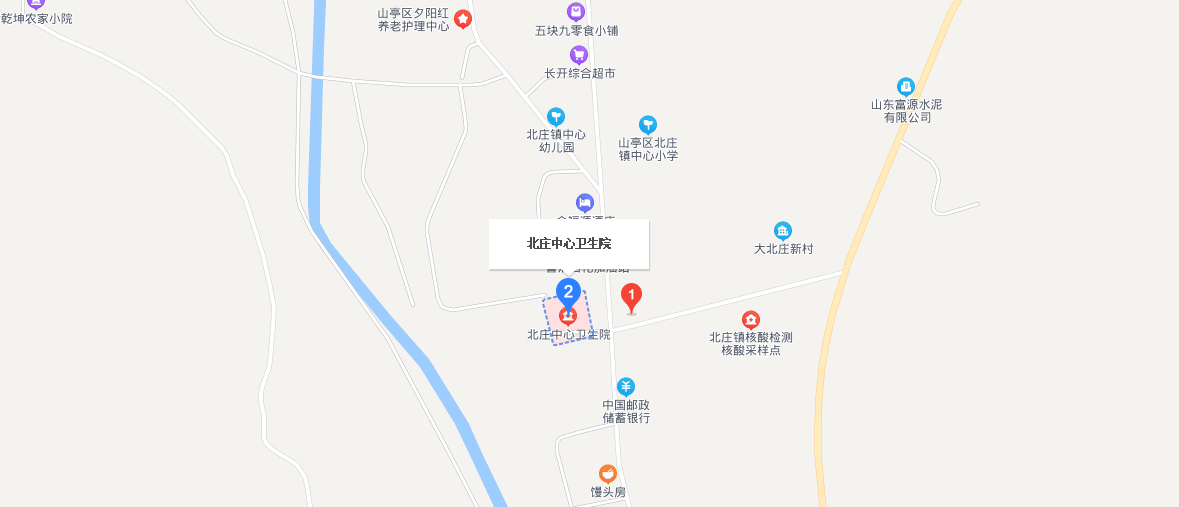1179x507 pixels.
Task: Tap the 馒头房 food icon
Action: click(607, 474)
